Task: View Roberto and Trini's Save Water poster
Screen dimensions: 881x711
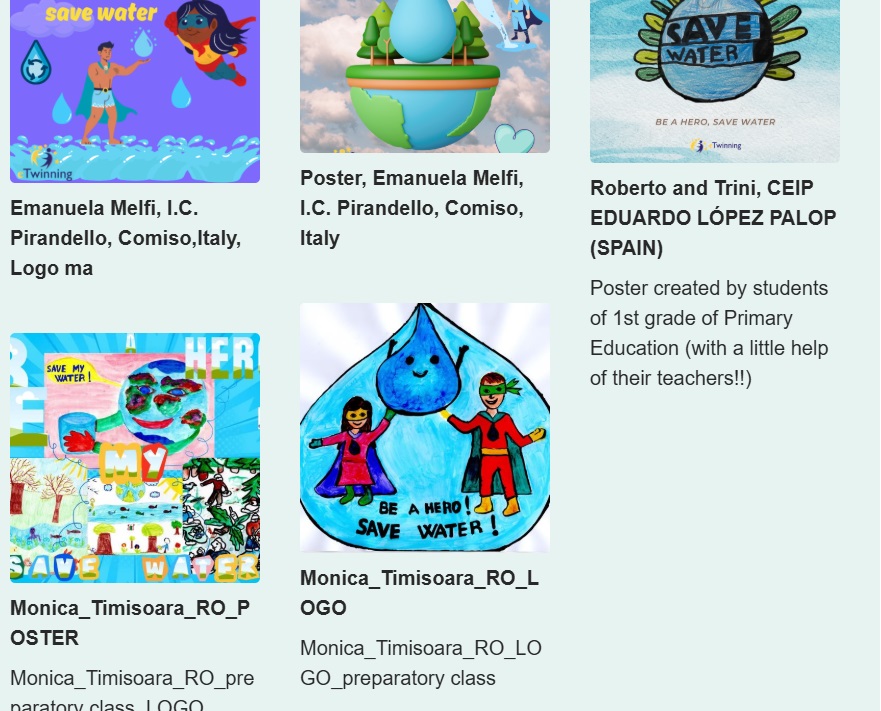Action: 714,80
